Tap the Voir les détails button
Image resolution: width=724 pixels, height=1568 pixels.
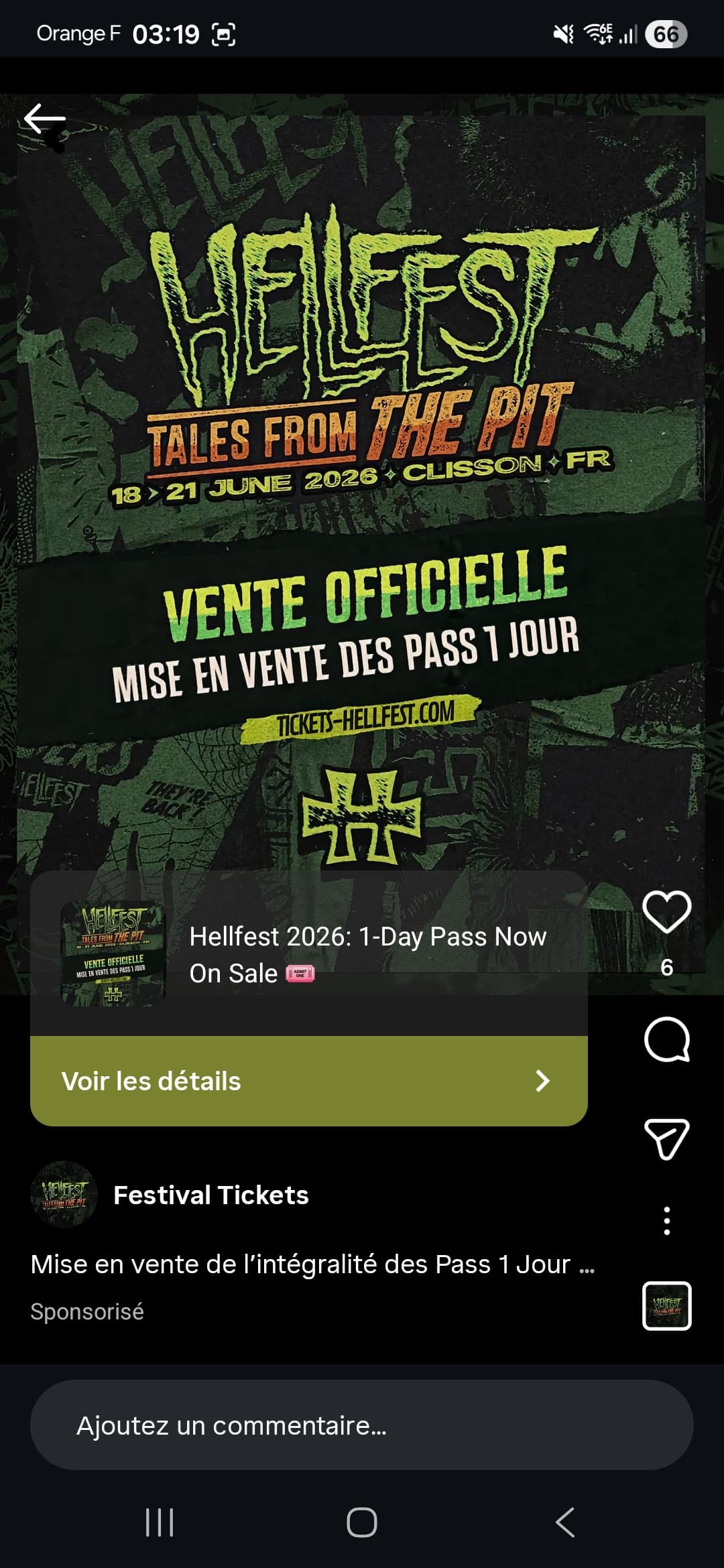tap(308, 1081)
